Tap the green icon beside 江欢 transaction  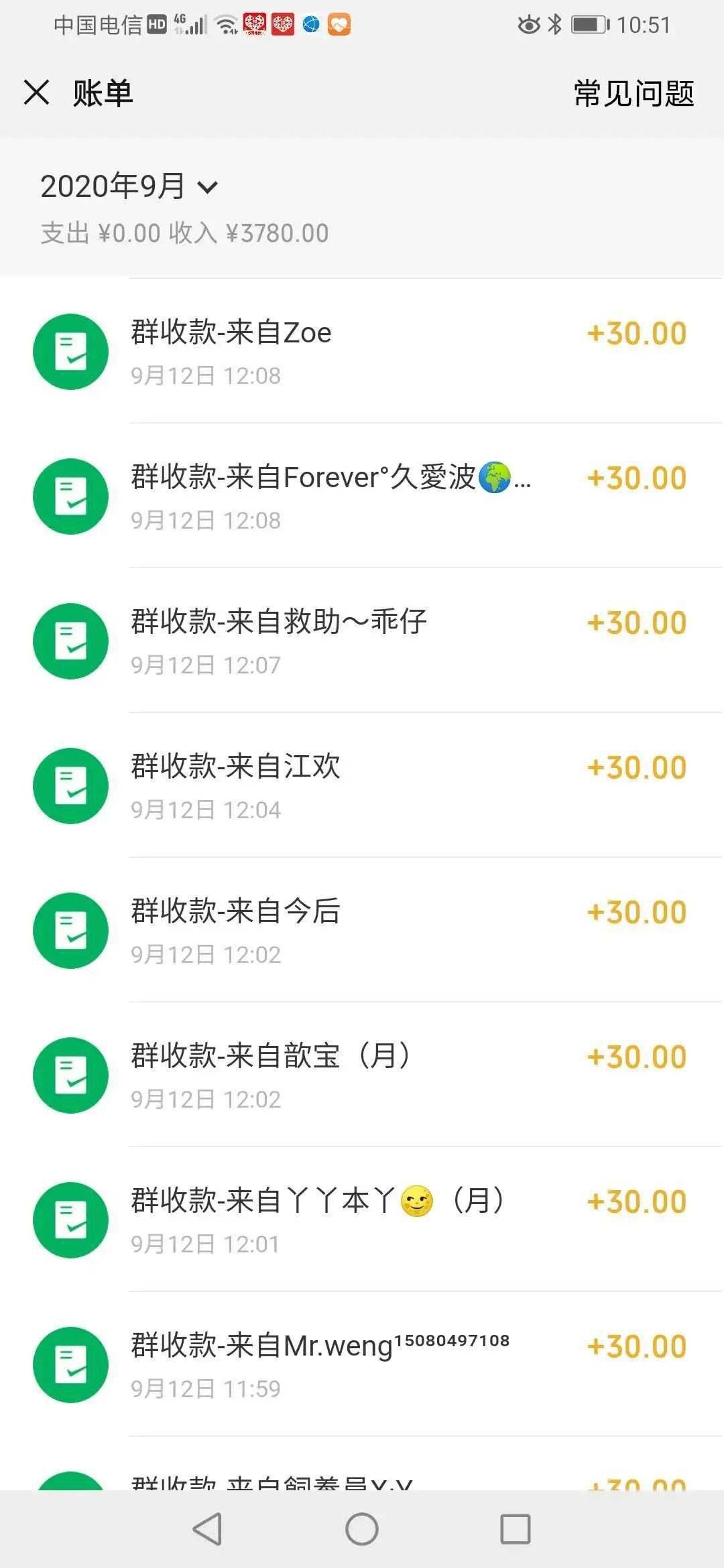(70, 785)
